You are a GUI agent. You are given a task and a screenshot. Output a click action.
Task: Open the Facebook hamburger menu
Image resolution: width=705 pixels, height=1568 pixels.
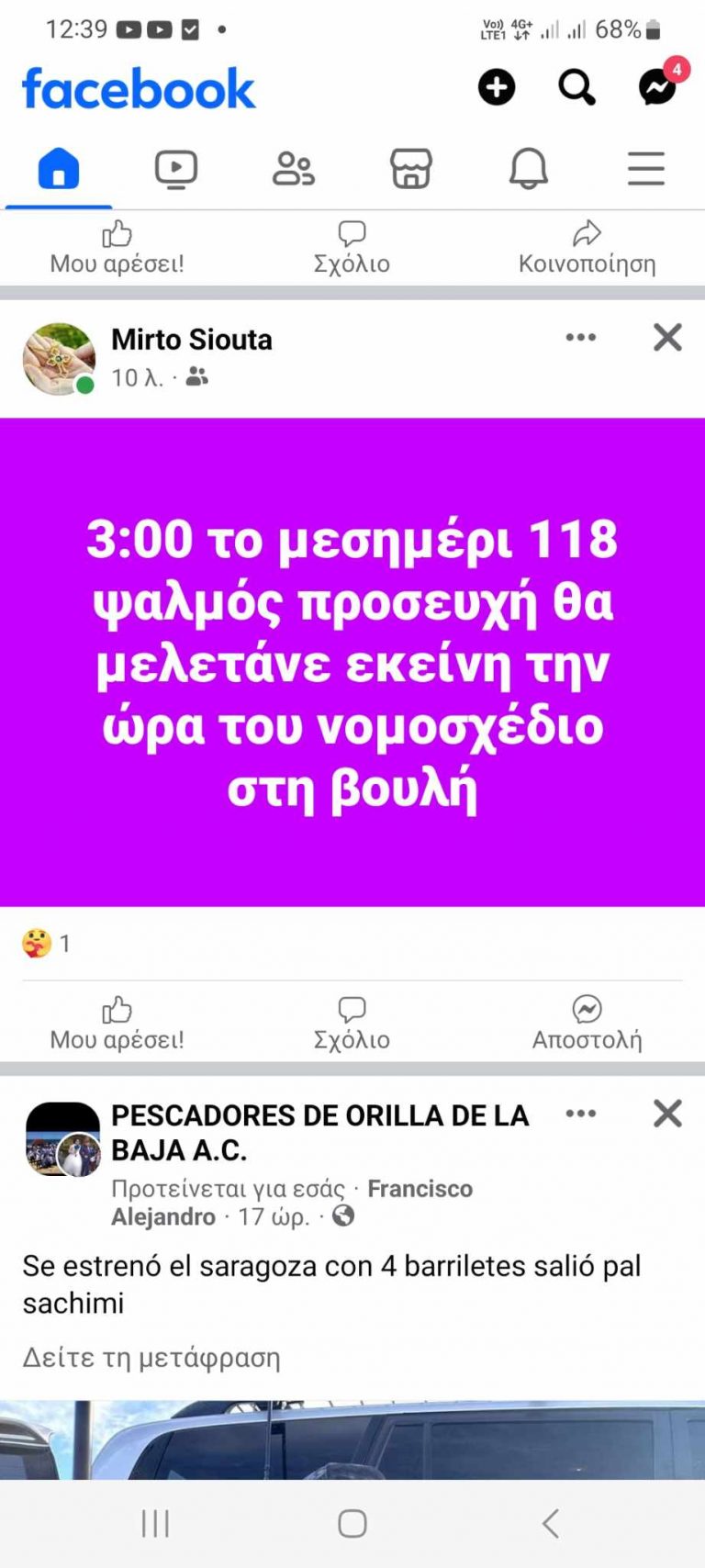[646, 168]
